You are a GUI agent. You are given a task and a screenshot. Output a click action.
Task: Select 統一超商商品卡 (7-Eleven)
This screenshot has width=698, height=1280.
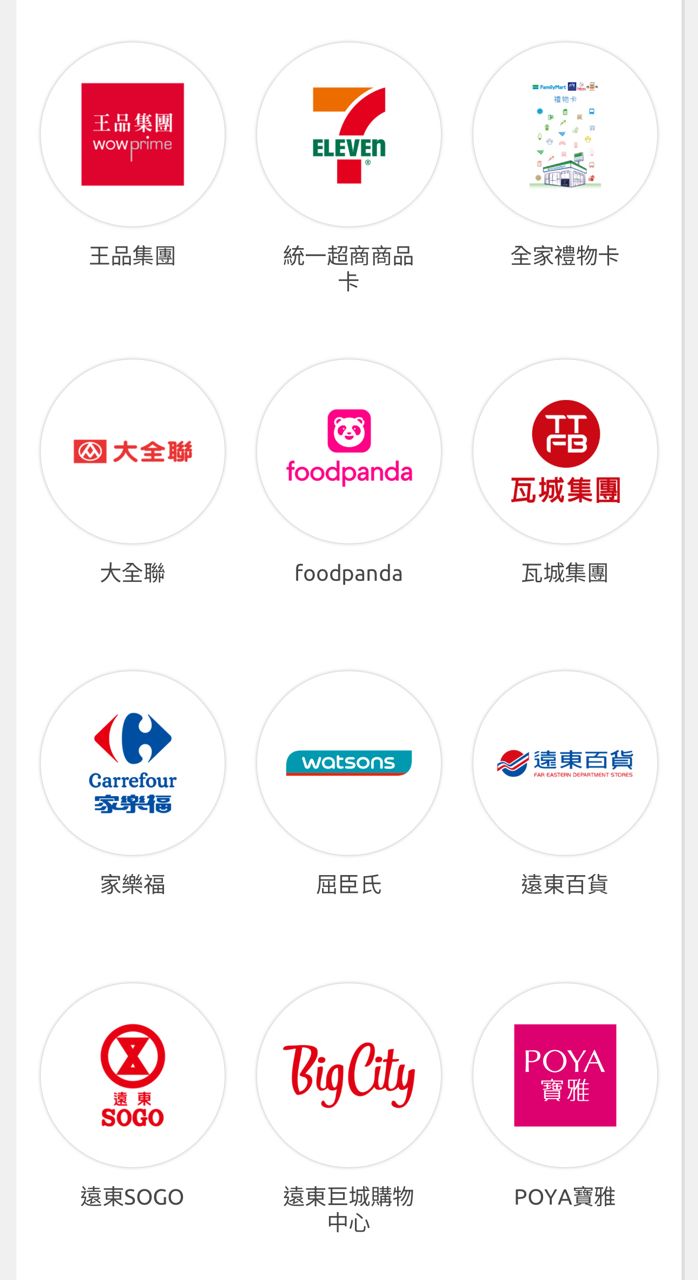pyautogui.click(x=349, y=134)
